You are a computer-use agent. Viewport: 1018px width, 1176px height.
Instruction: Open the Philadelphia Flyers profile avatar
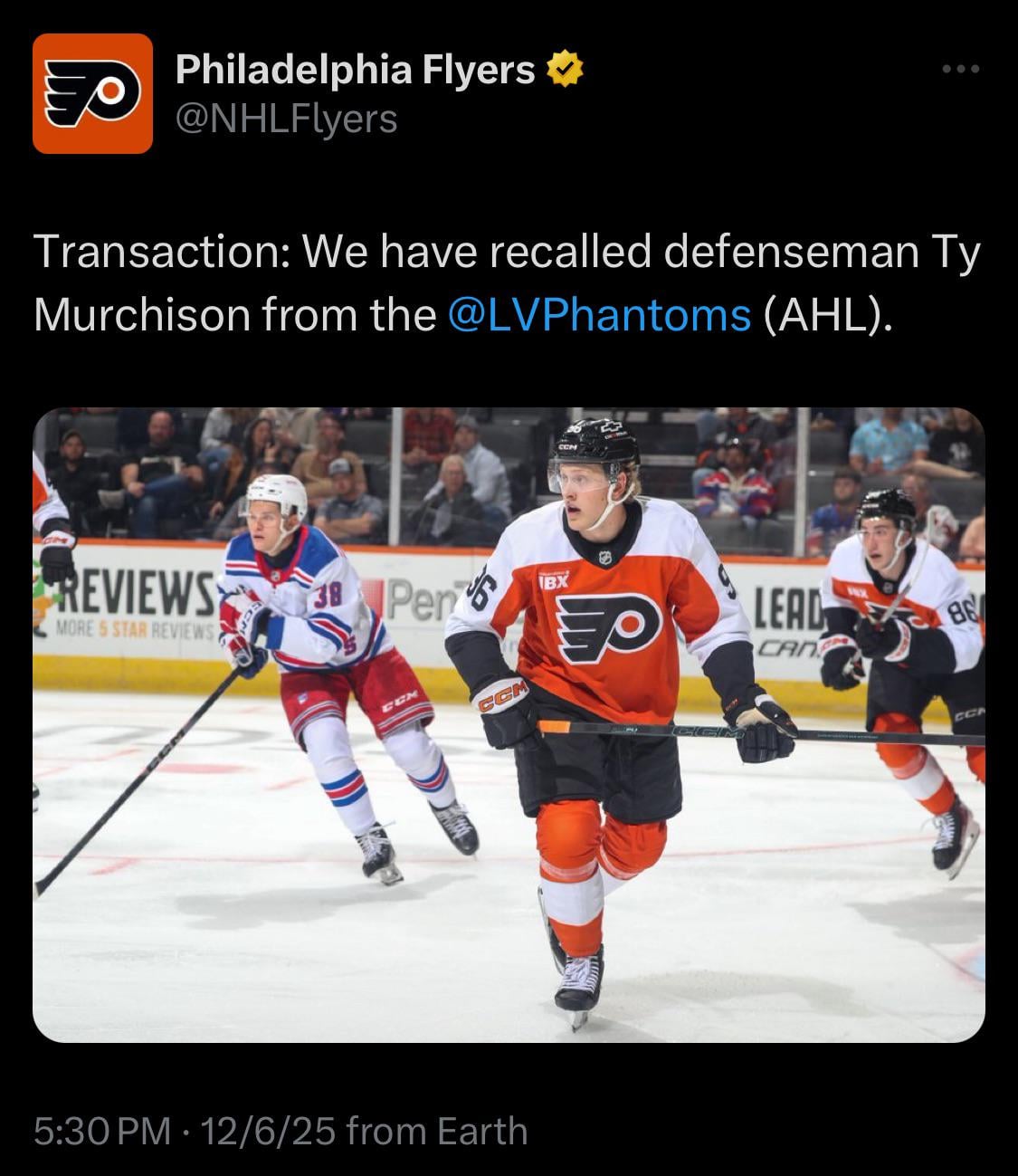[92, 93]
